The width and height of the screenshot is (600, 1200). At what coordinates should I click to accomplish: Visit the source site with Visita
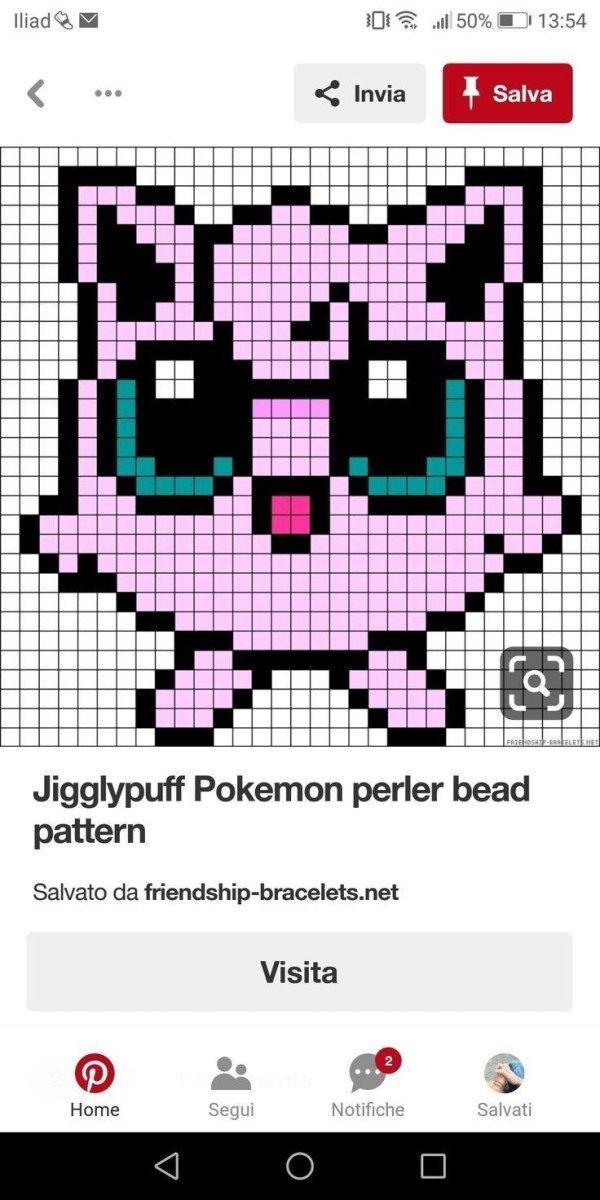(300, 972)
